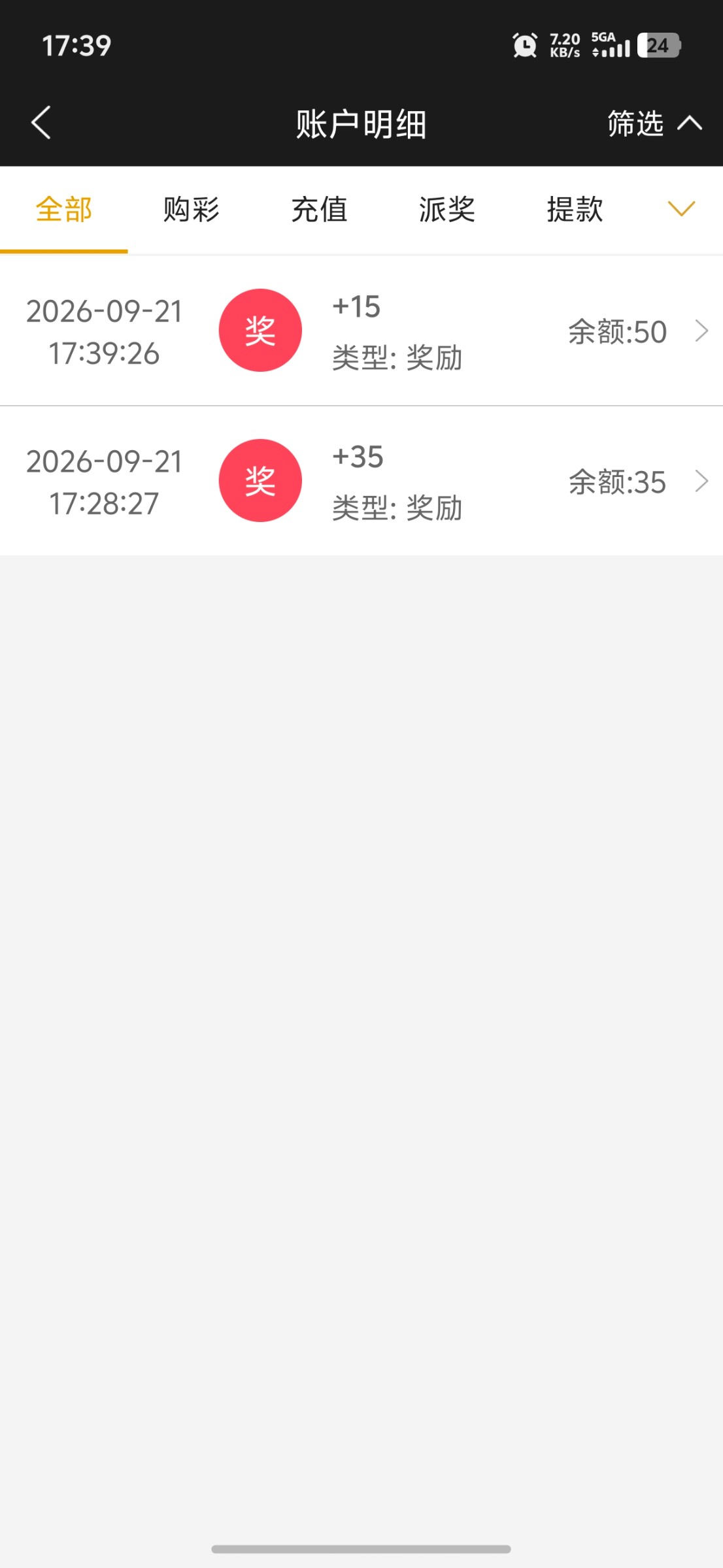Open the +35 奖励 record at 17:28:27
This screenshot has height=1568, width=723.
point(361,481)
